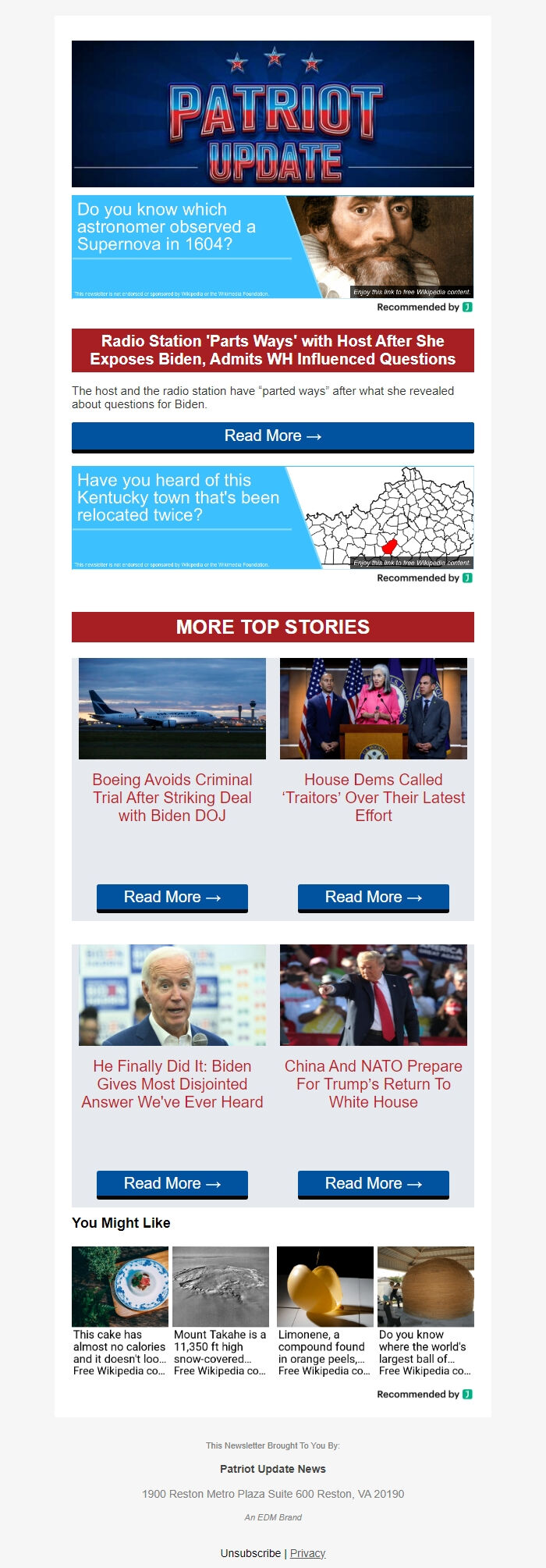This screenshot has width=546, height=1568.
Task: Read more under the Biden disjointed answer story
Action: [172, 1184]
